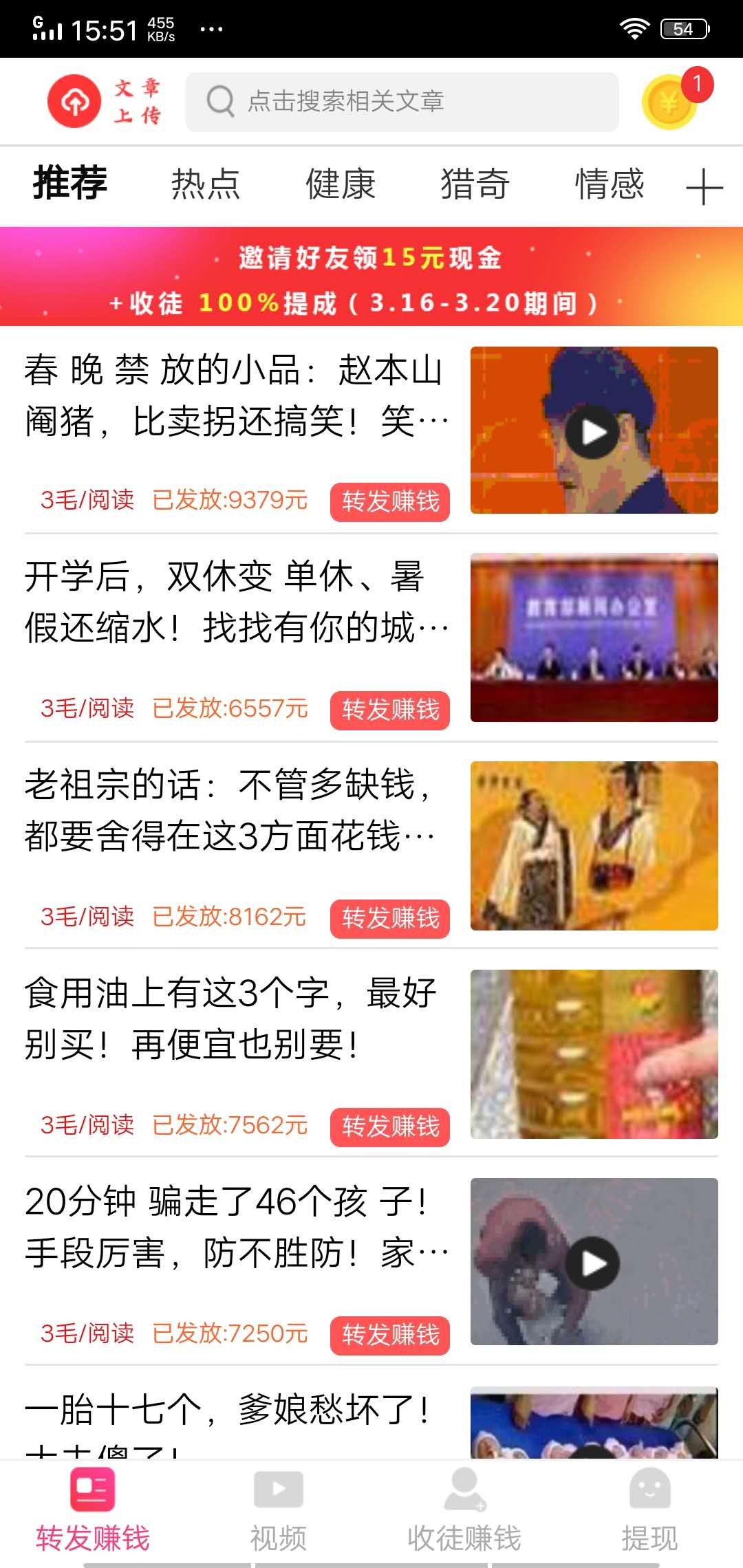743x1568 pixels.
Task: Select the 猎奇 tab
Action: [x=476, y=184]
